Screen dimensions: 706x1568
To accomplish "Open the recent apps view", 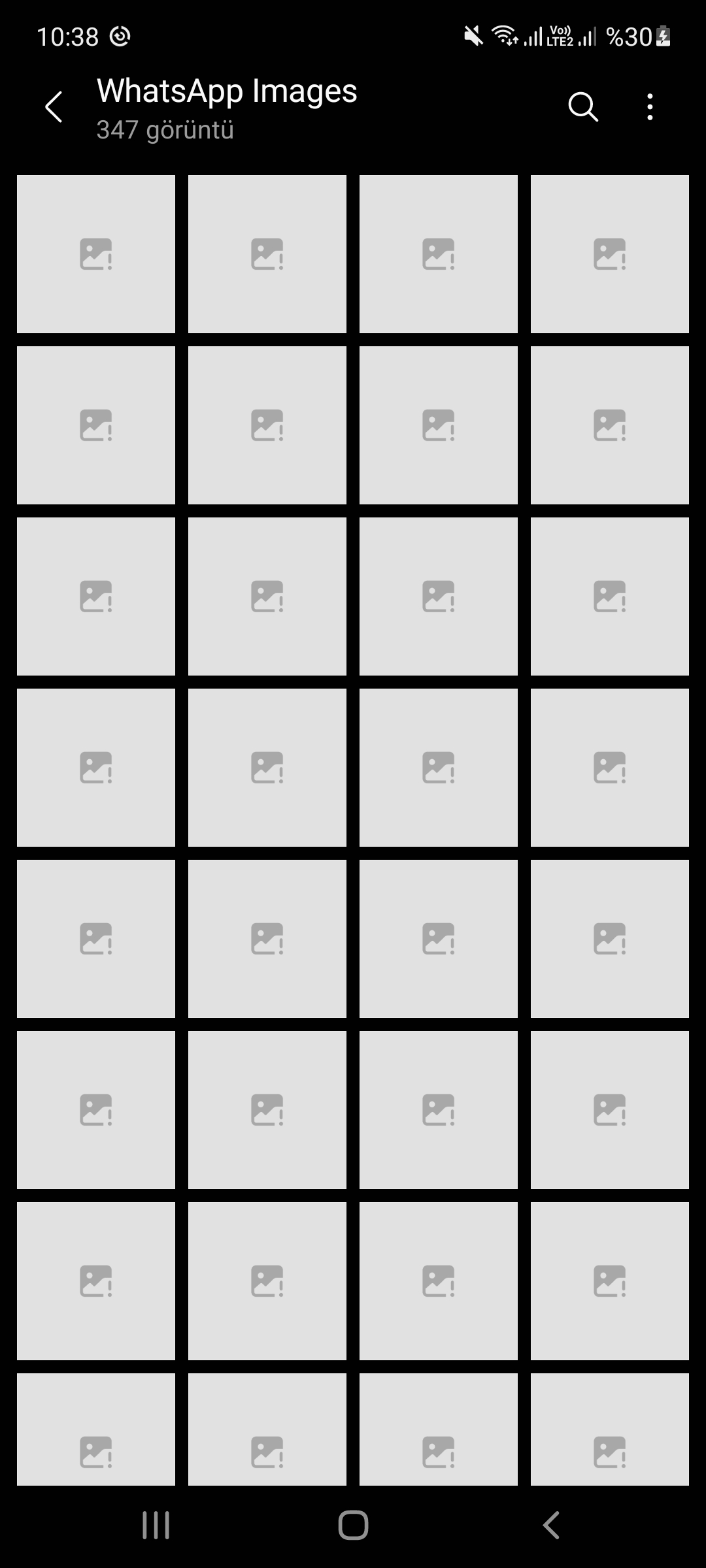I will pos(156,1526).
